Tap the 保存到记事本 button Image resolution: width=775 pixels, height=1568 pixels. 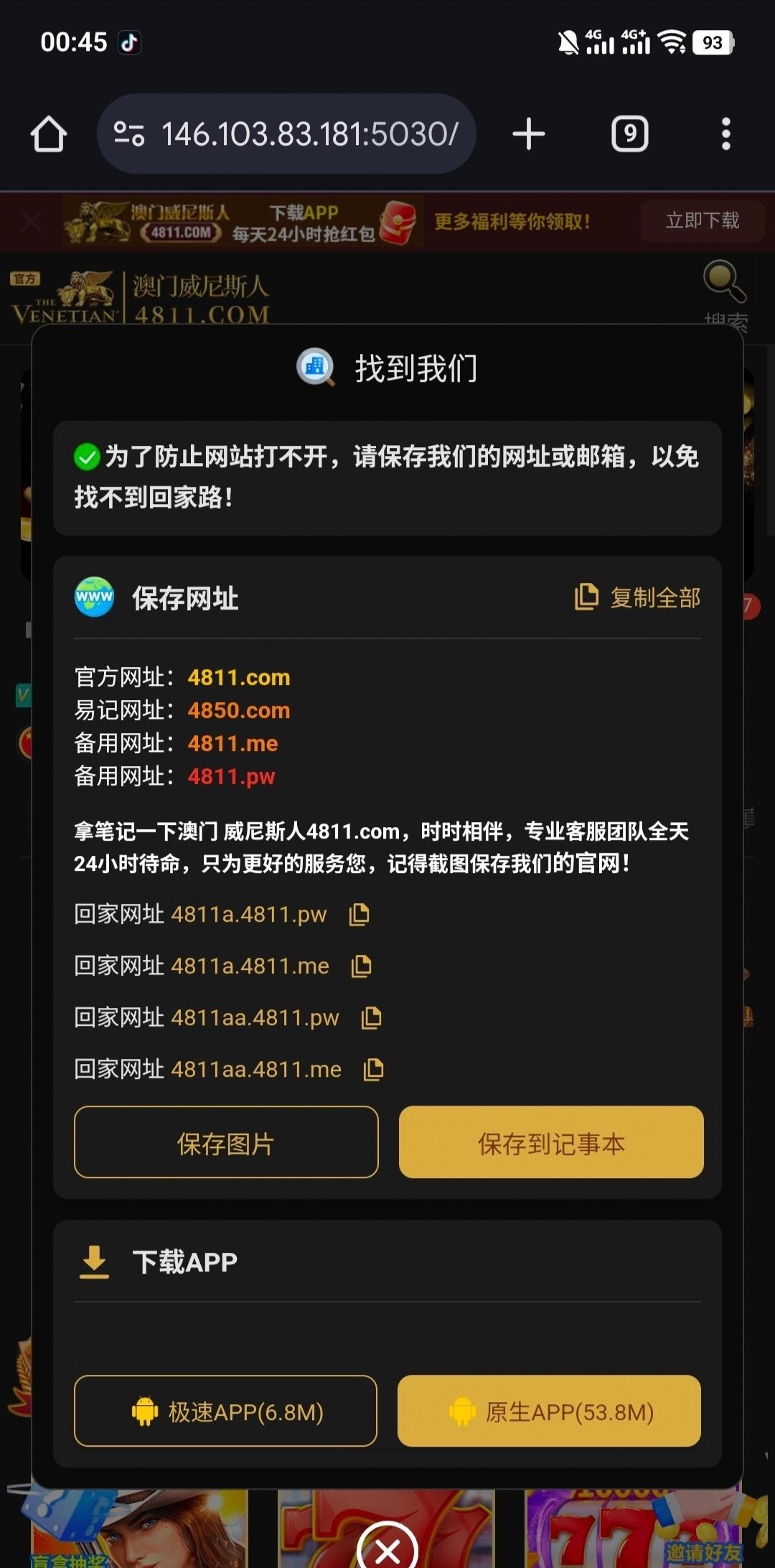click(551, 1142)
